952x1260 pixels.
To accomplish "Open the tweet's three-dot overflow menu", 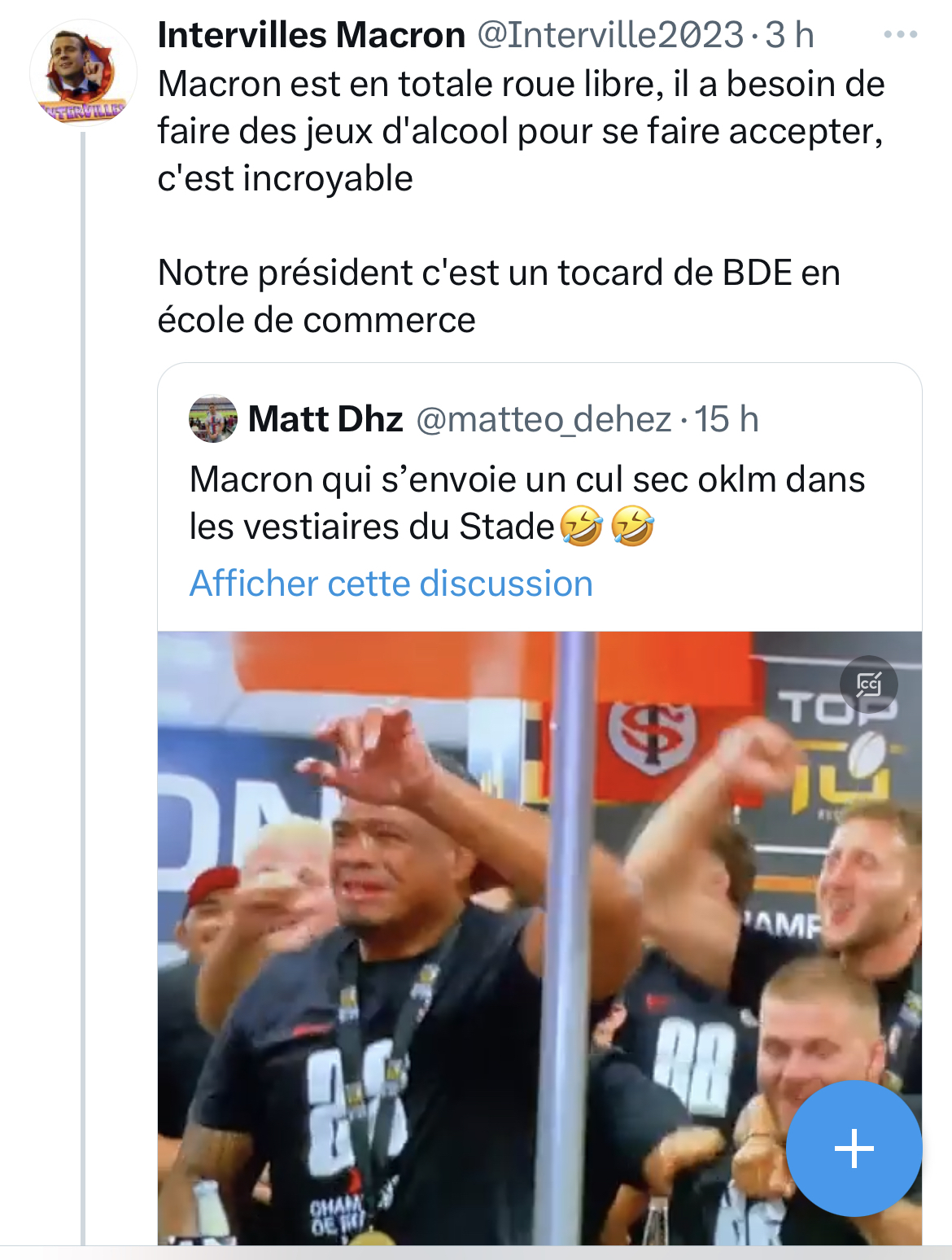I will [900, 35].
